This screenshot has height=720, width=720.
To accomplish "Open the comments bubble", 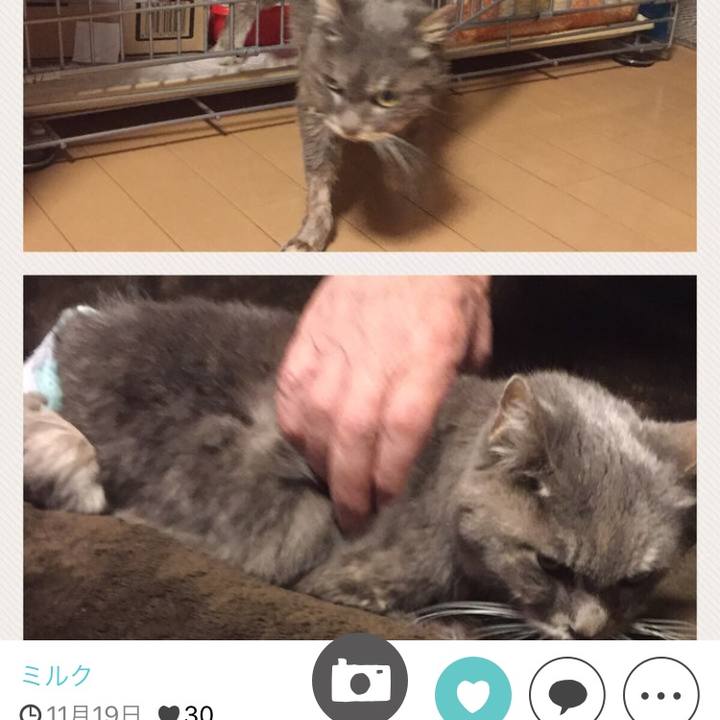I will point(566,693).
